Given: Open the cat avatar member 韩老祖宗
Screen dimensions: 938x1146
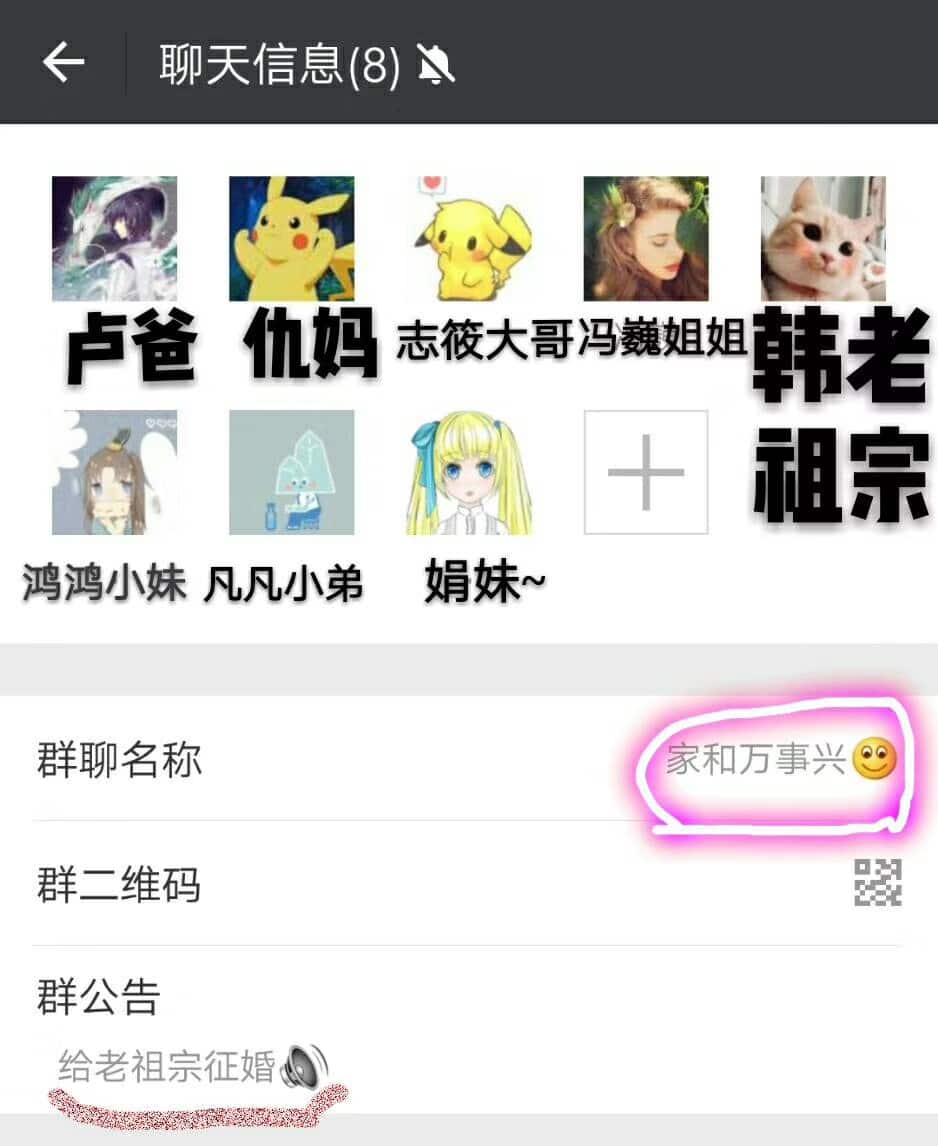Looking at the screenshot, I should click(822, 239).
